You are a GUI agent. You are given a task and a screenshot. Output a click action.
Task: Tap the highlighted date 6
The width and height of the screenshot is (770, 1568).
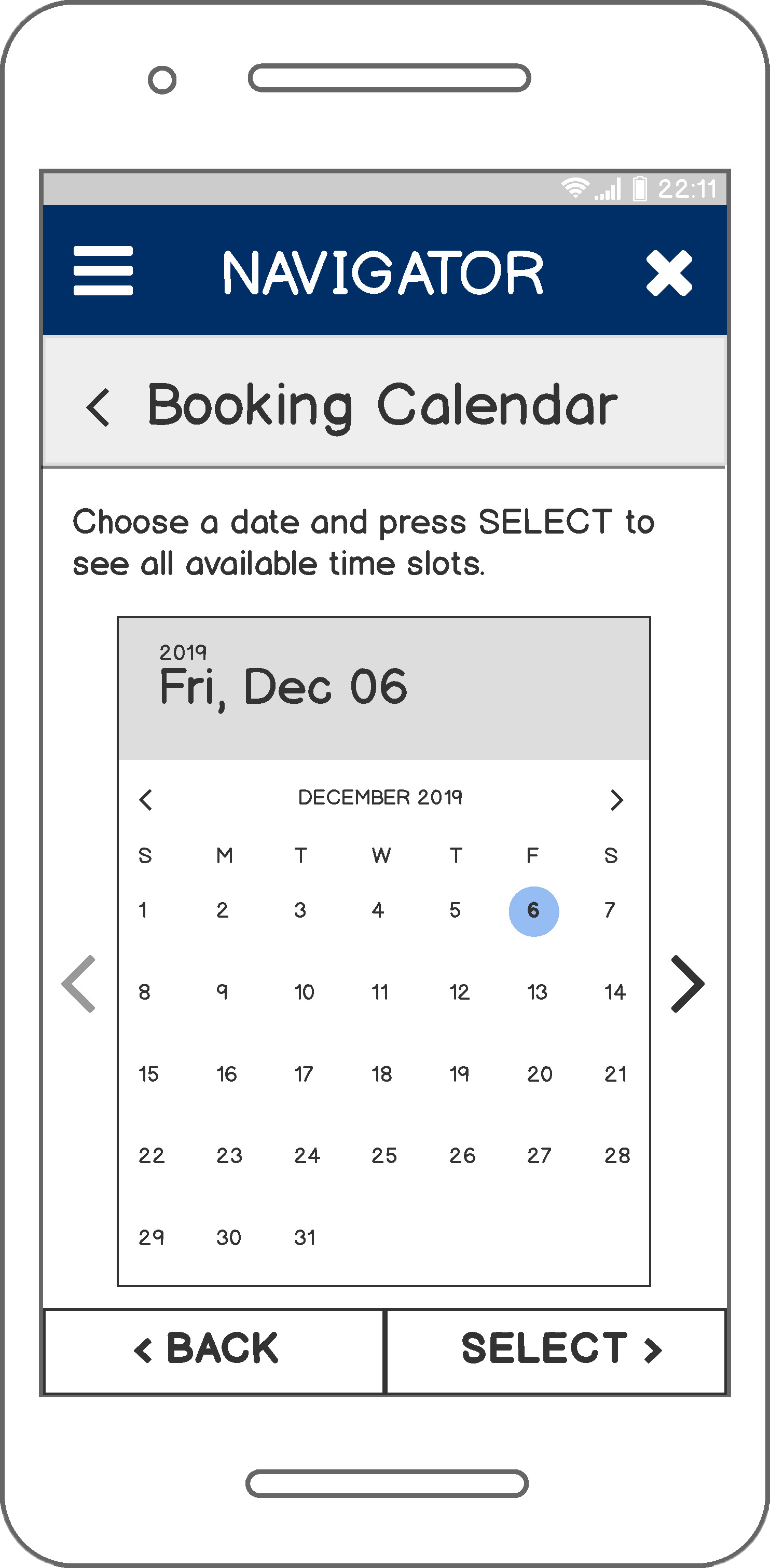(534, 911)
